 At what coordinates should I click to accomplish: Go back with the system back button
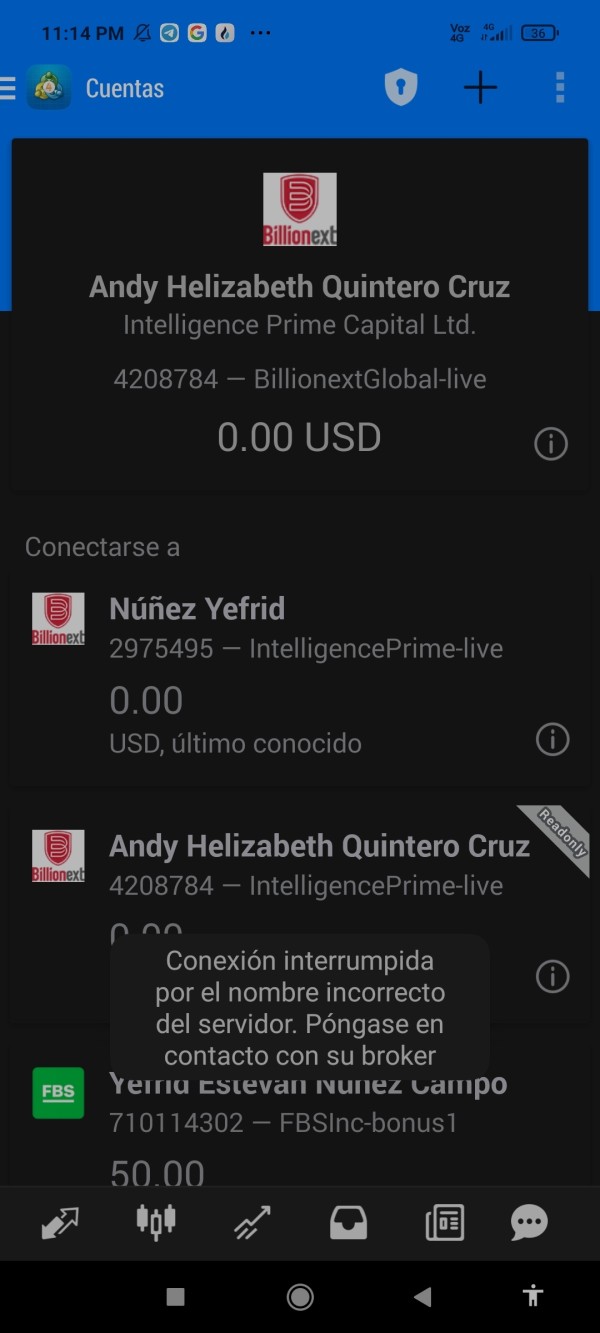pyautogui.click(x=422, y=1297)
